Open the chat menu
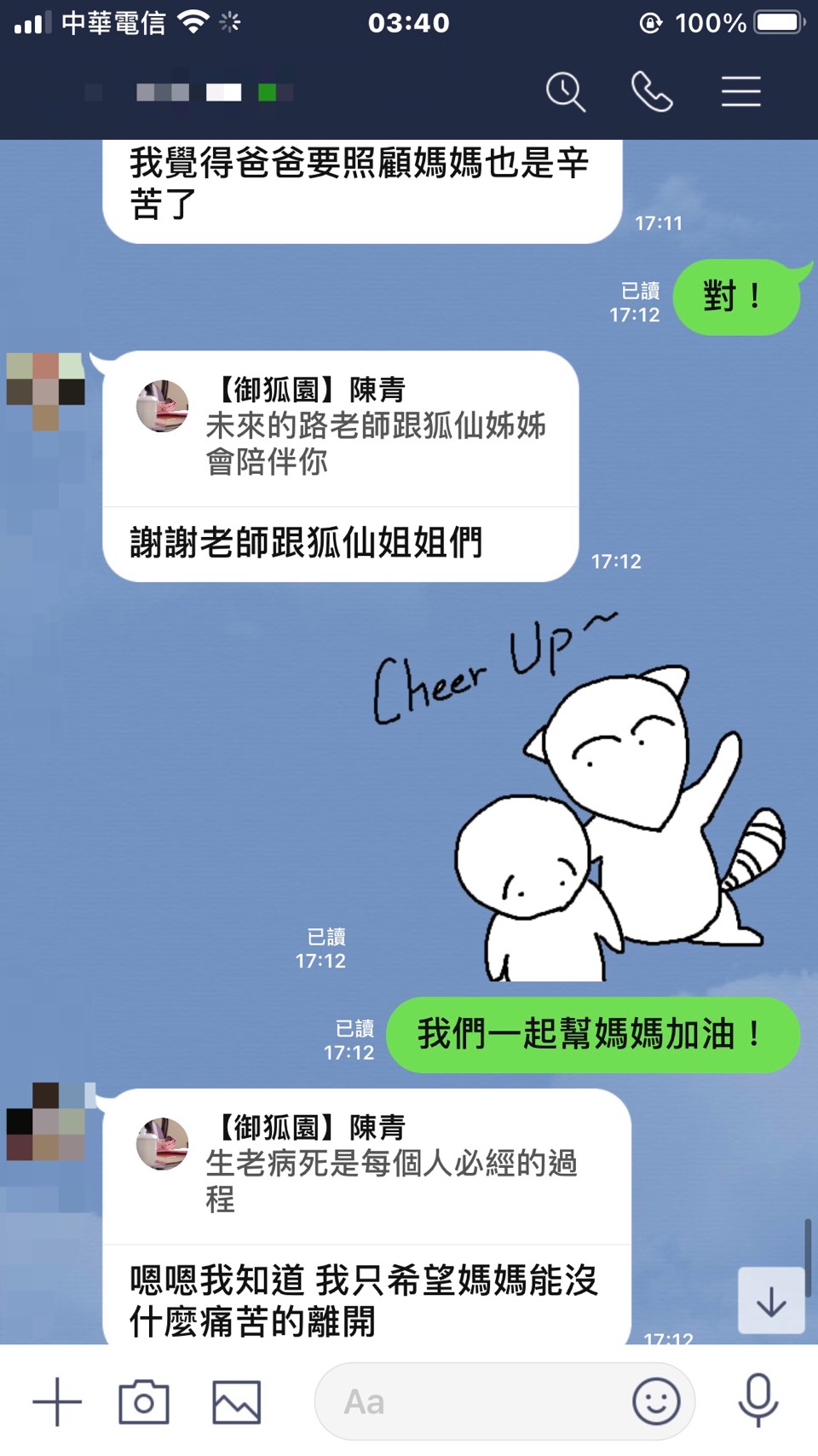Screen dimensions: 818x1456 [740, 91]
